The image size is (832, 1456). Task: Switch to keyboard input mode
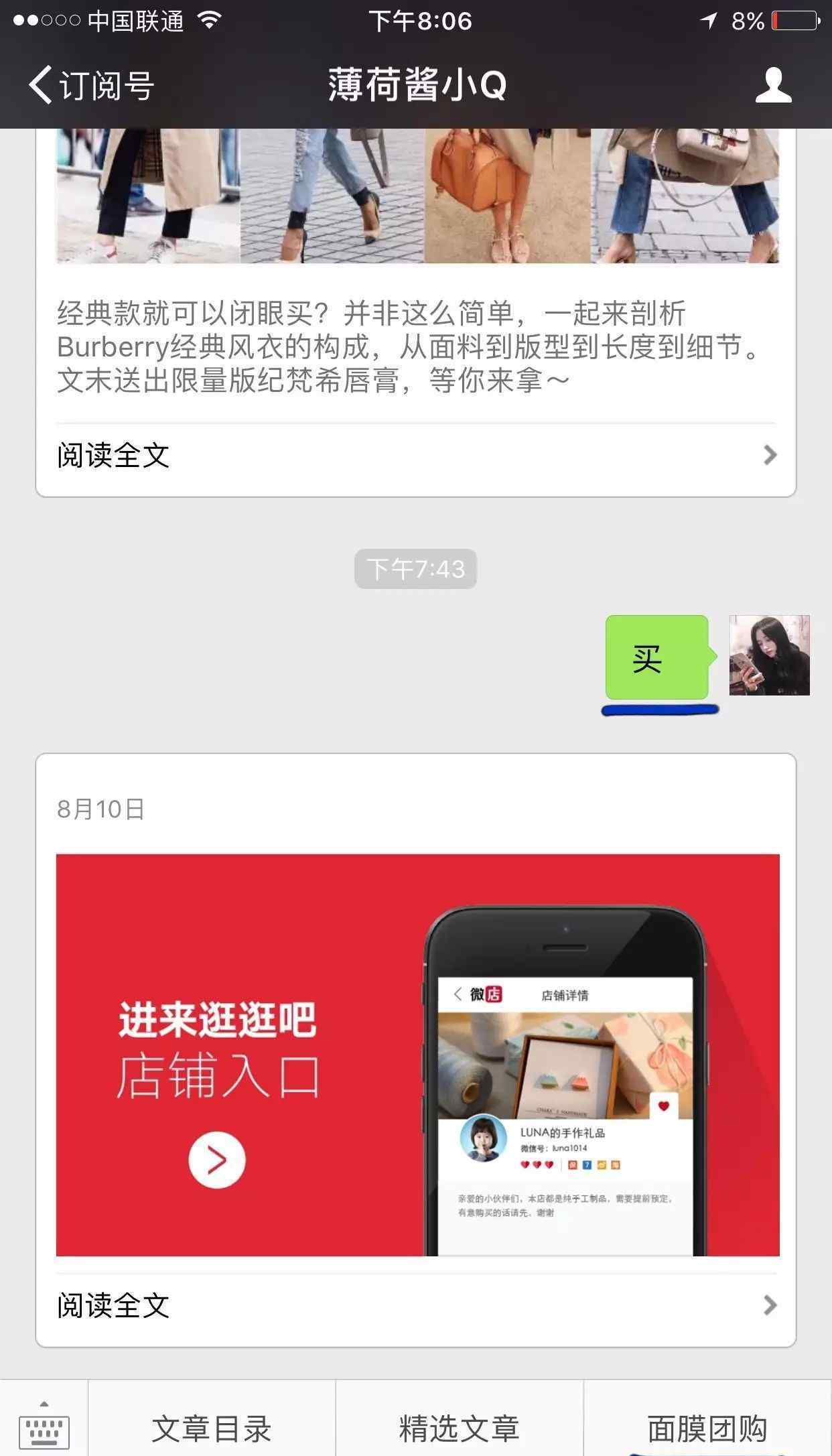click(x=44, y=1426)
